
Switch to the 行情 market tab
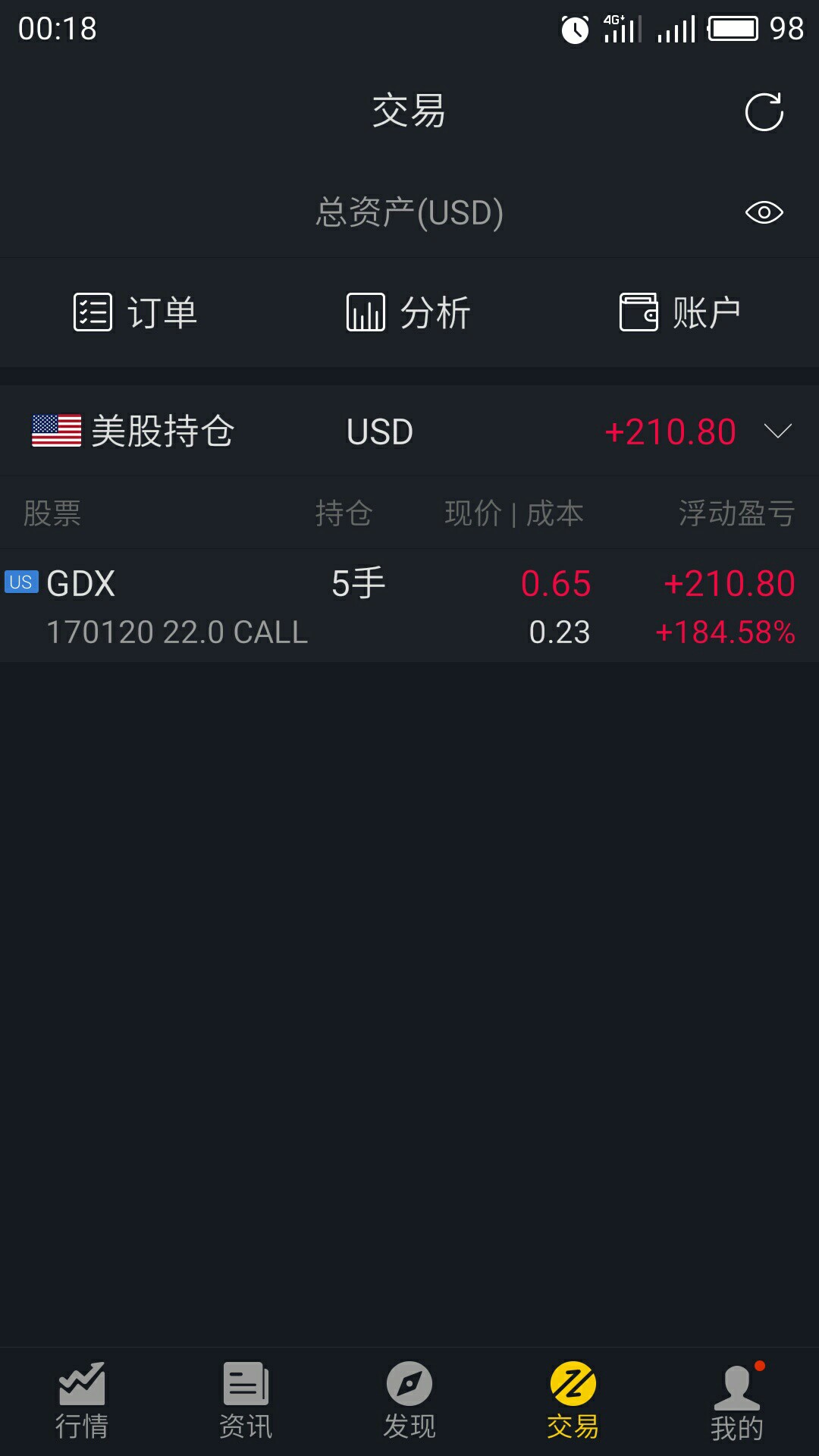(82, 1401)
